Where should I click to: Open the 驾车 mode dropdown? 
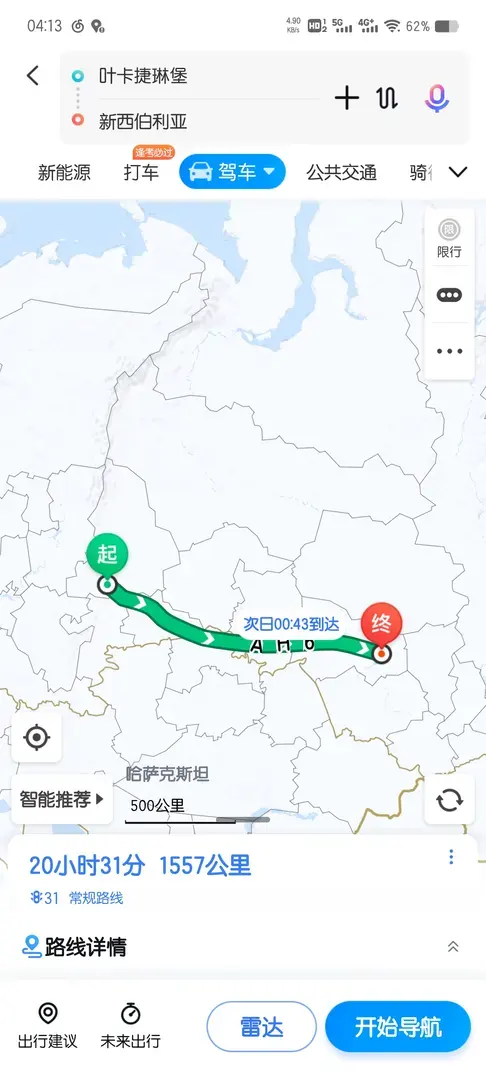[x=233, y=172]
